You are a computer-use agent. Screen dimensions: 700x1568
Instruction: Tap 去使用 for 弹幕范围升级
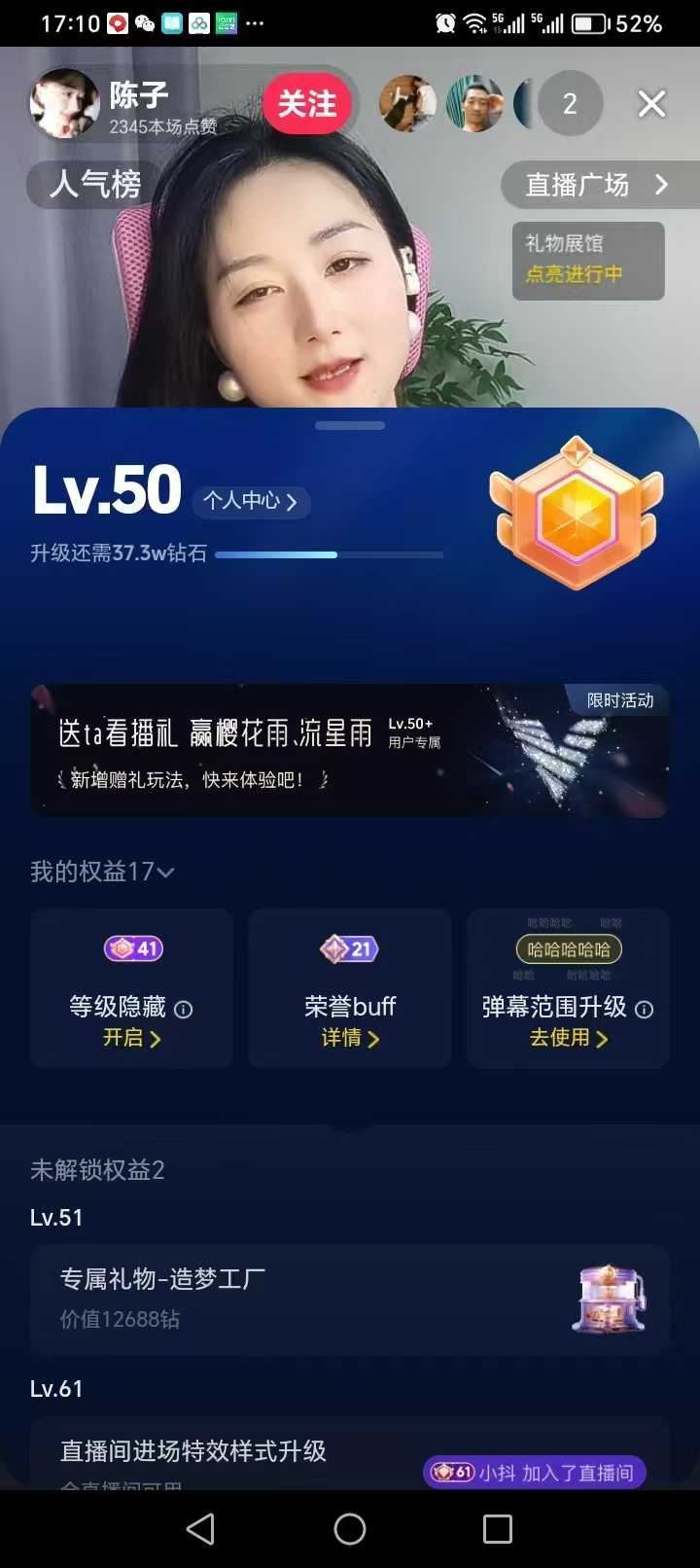[x=568, y=1038]
